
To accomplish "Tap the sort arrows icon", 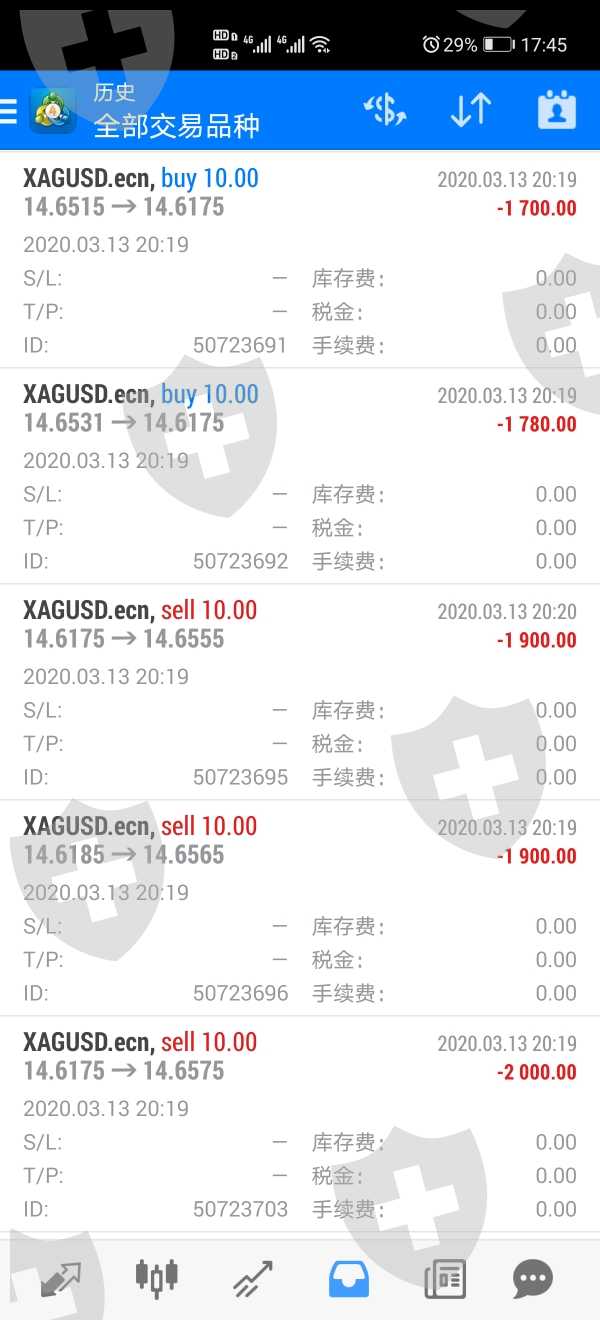I will (470, 110).
